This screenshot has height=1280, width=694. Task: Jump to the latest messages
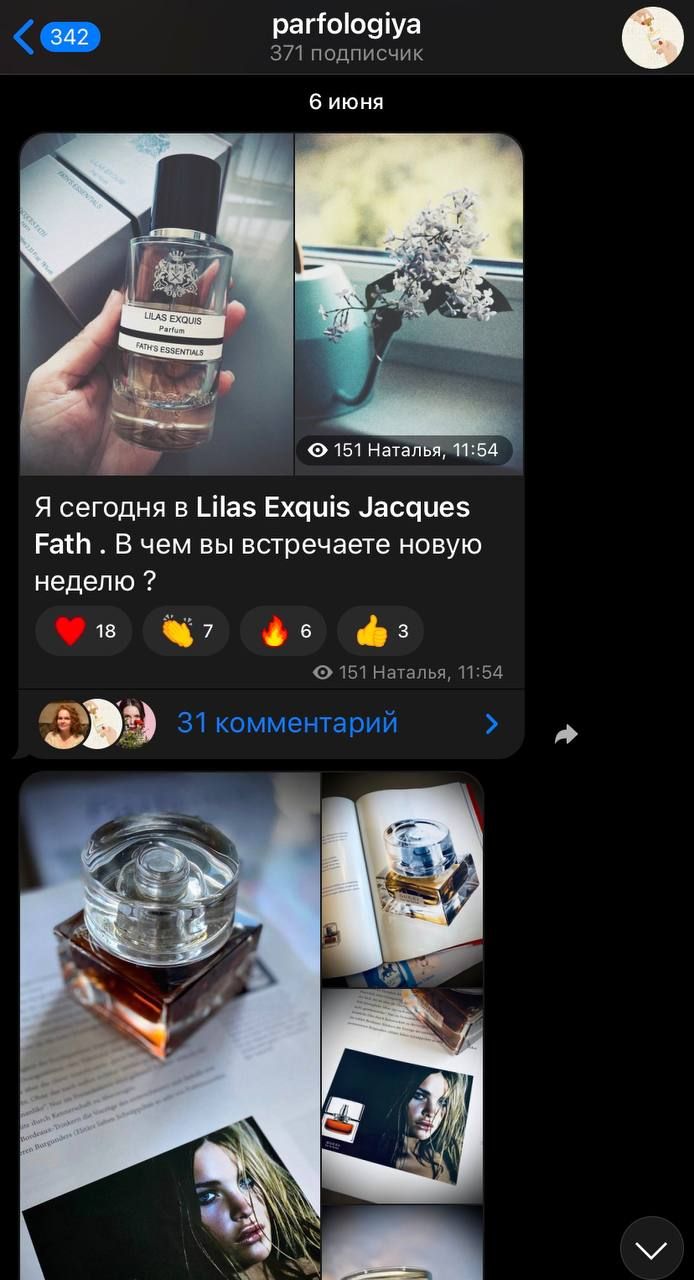tap(651, 1248)
